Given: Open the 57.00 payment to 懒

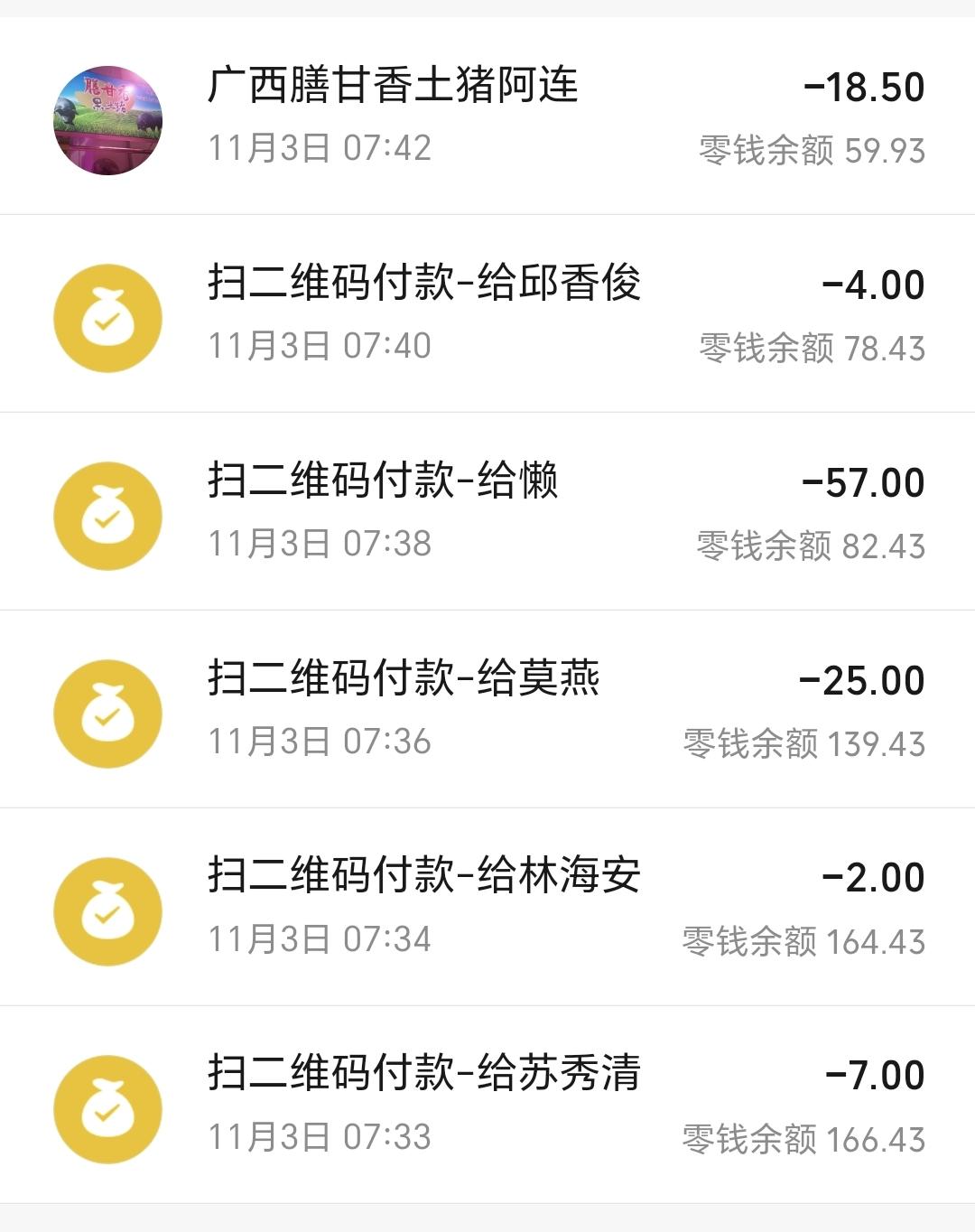Looking at the screenshot, I should click(383, 481).
